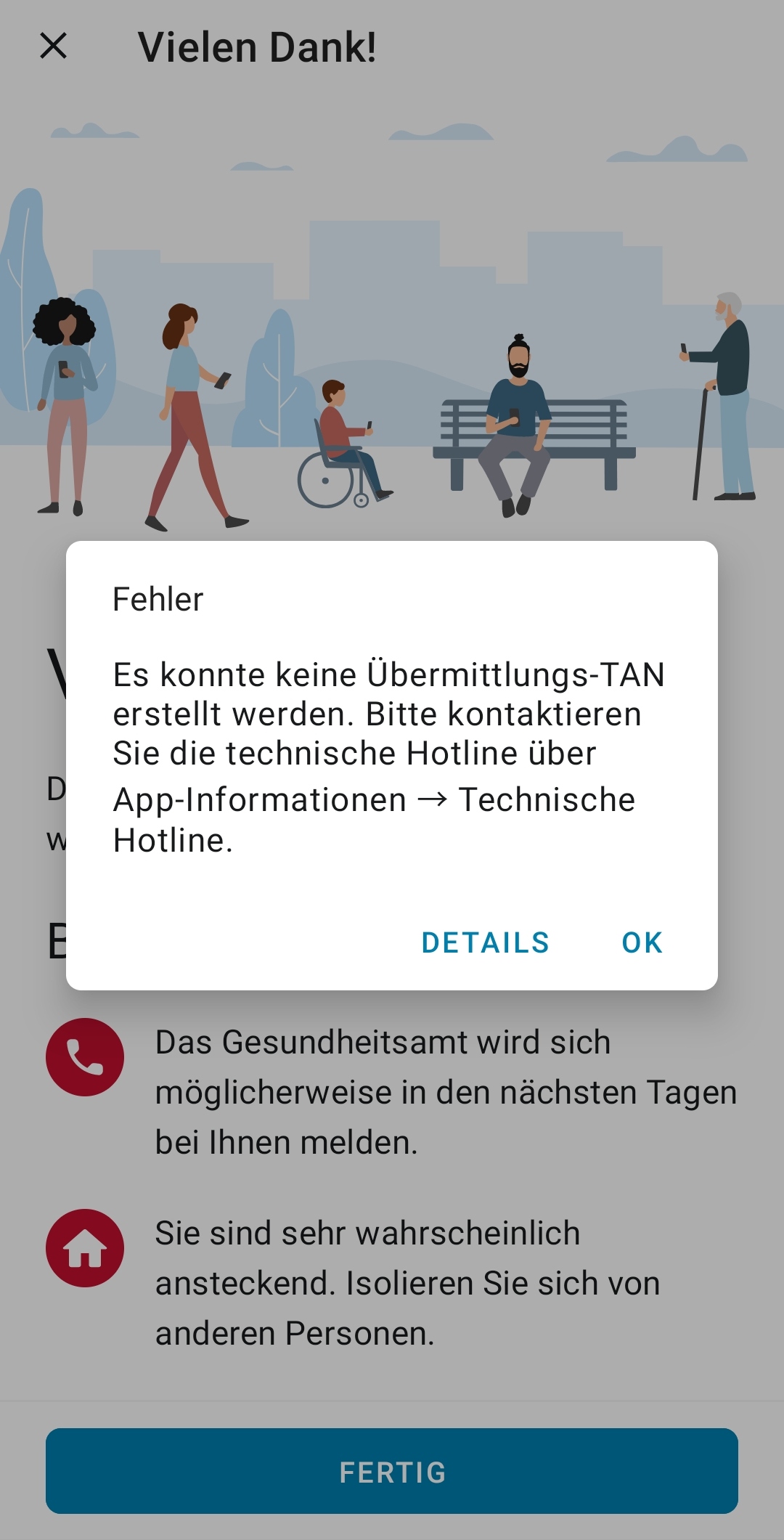Tap the FERTIG button
Screen dimensions: 784x1540
click(x=392, y=1472)
